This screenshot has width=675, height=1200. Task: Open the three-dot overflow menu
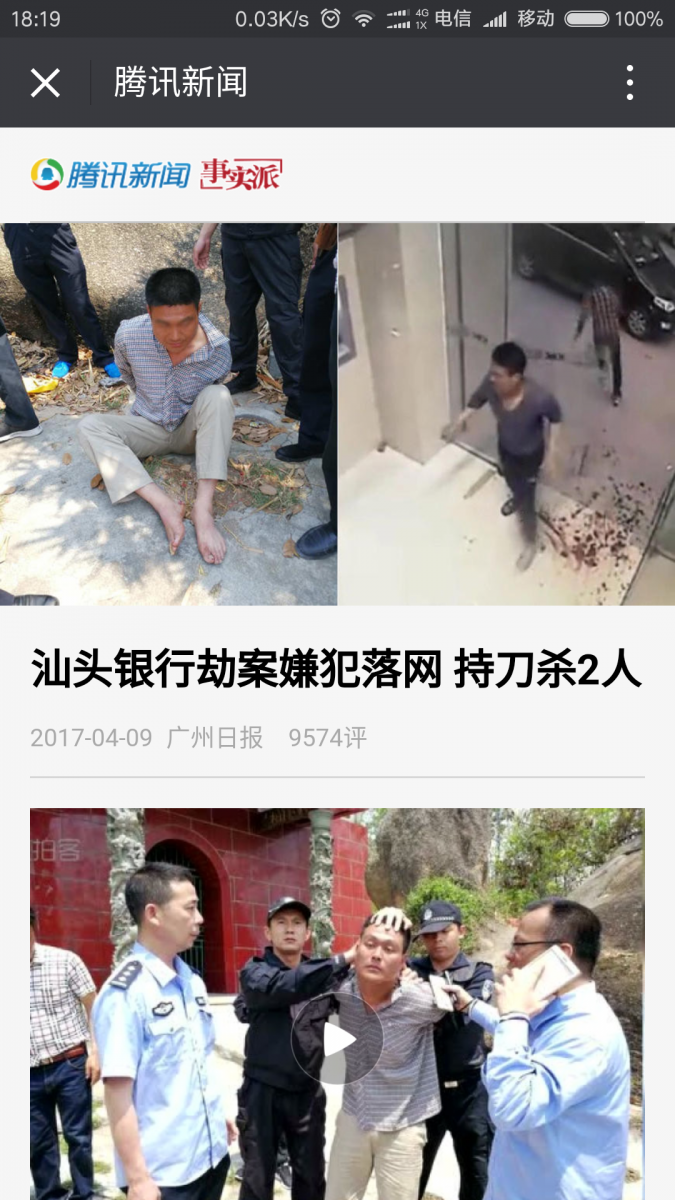pos(629,83)
